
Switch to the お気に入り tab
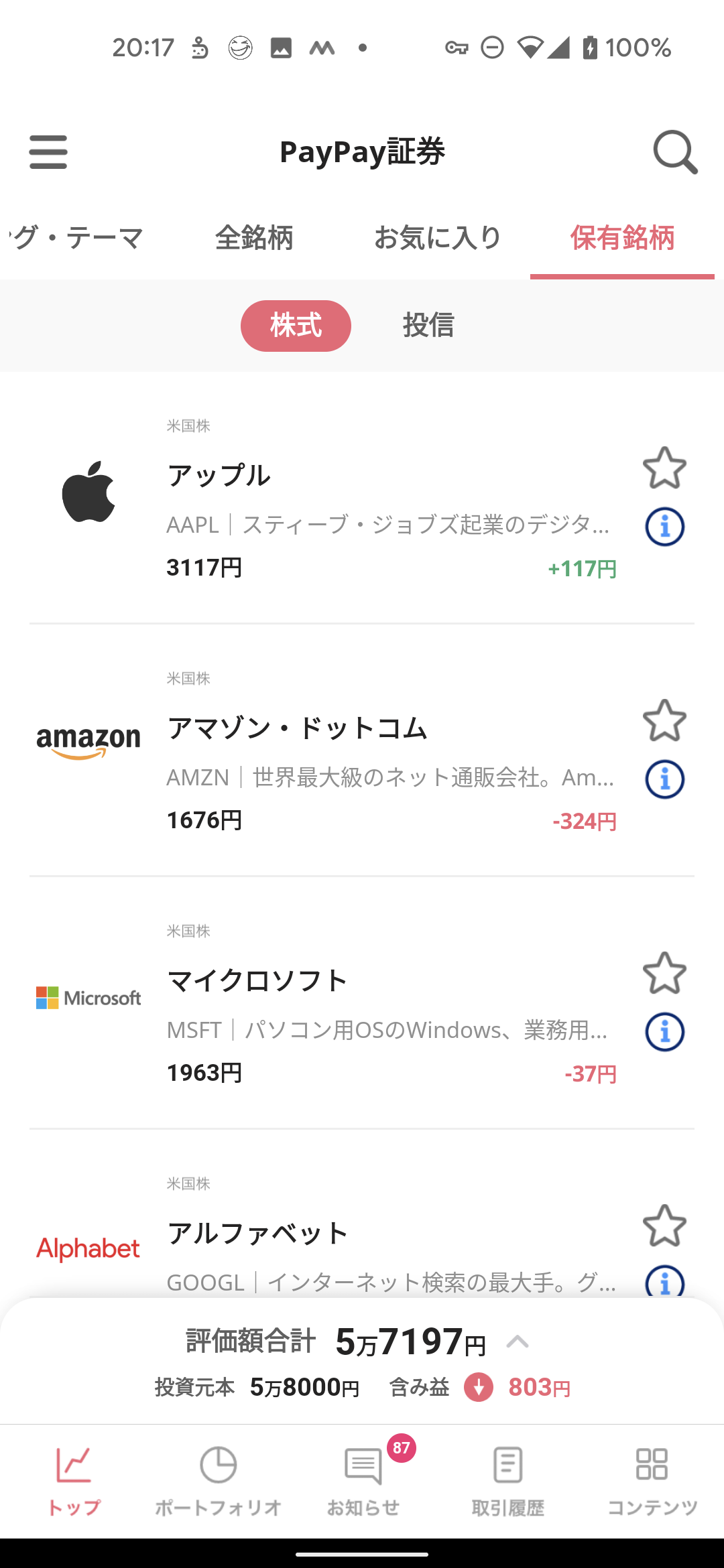[438, 238]
